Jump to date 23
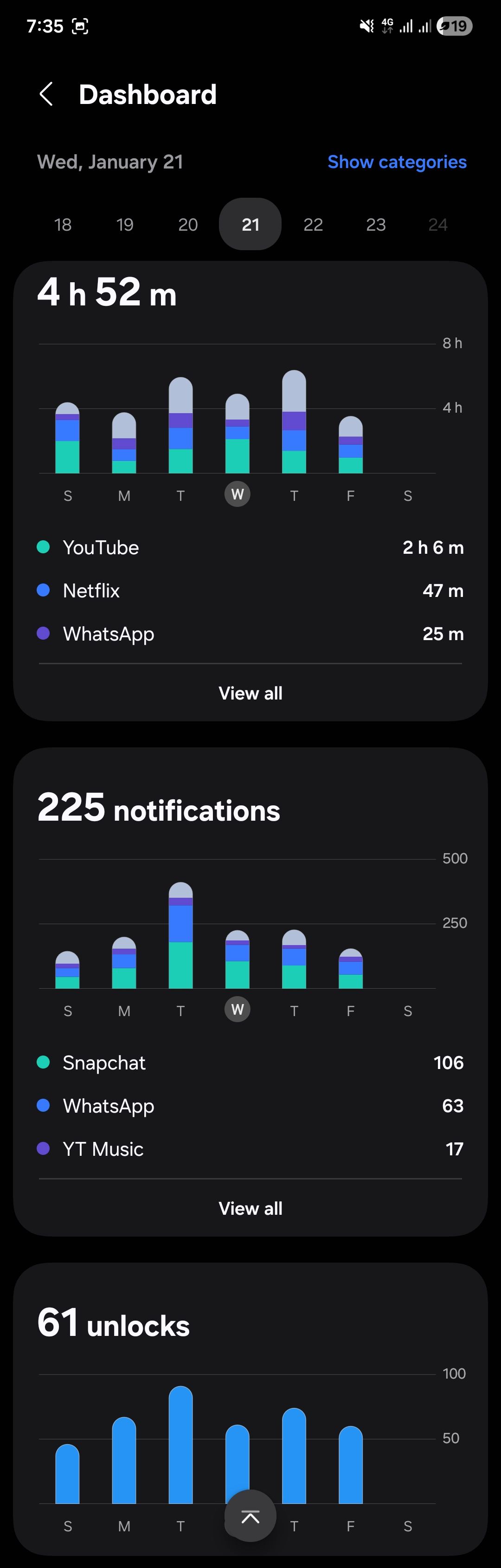 (376, 225)
